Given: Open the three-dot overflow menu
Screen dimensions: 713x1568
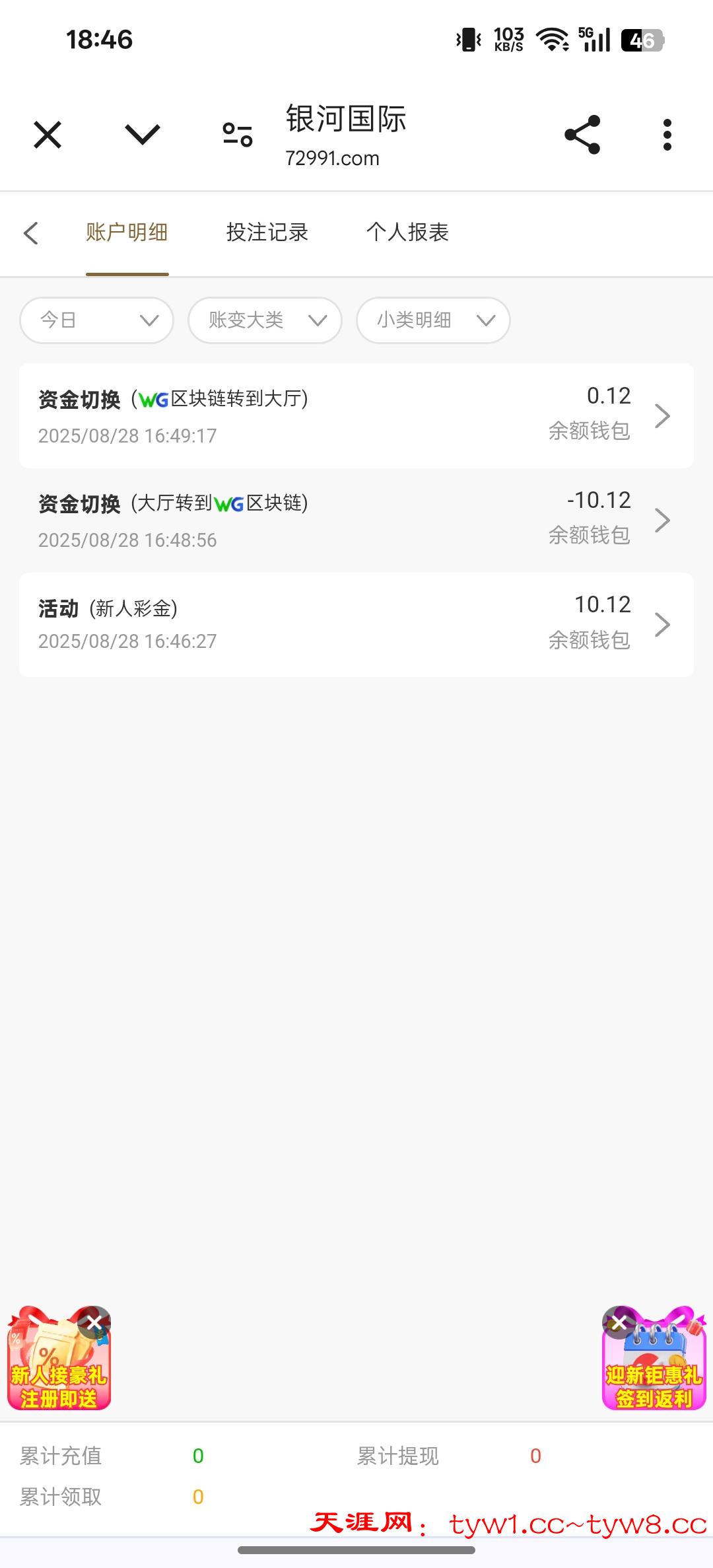Looking at the screenshot, I should pos(667,135).
